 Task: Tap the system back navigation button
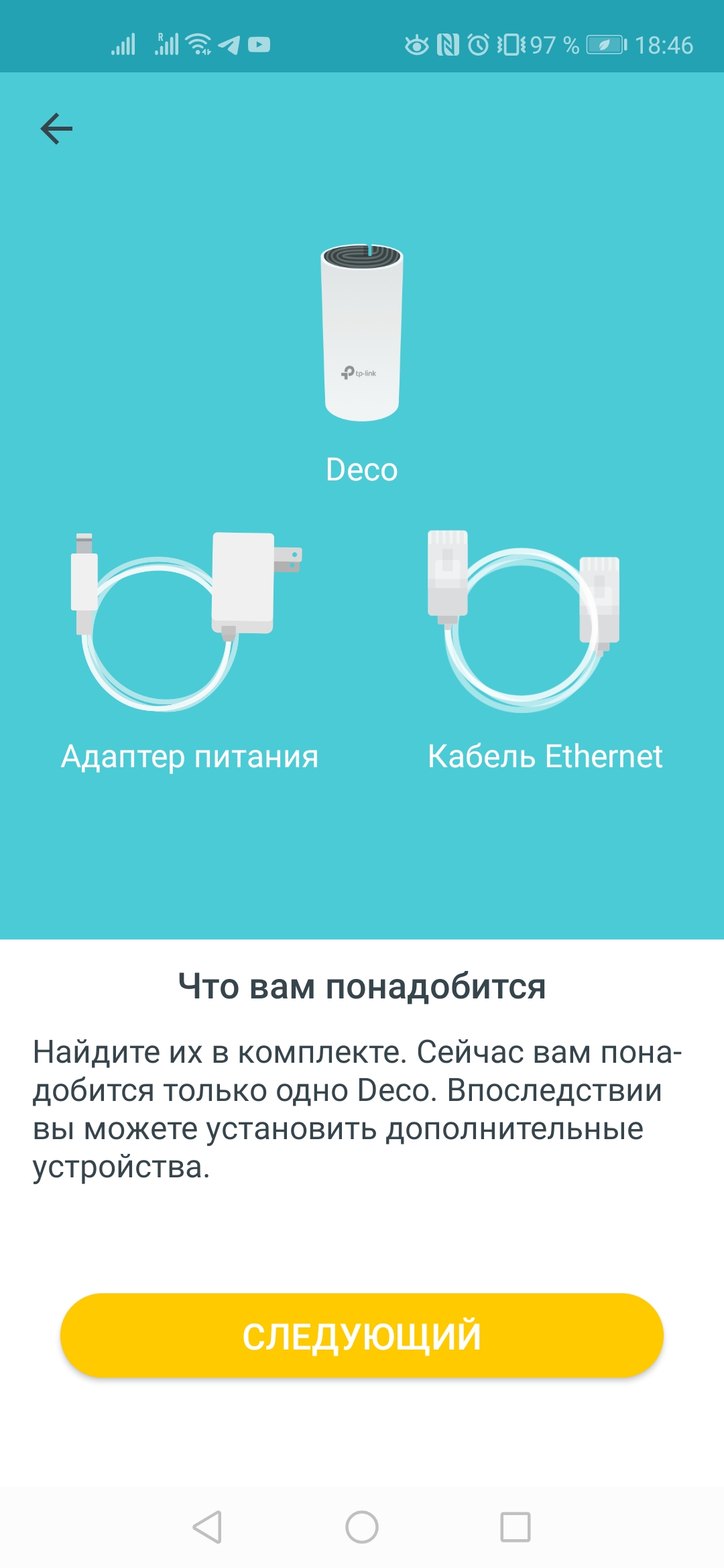click(x=207, y=1527)
